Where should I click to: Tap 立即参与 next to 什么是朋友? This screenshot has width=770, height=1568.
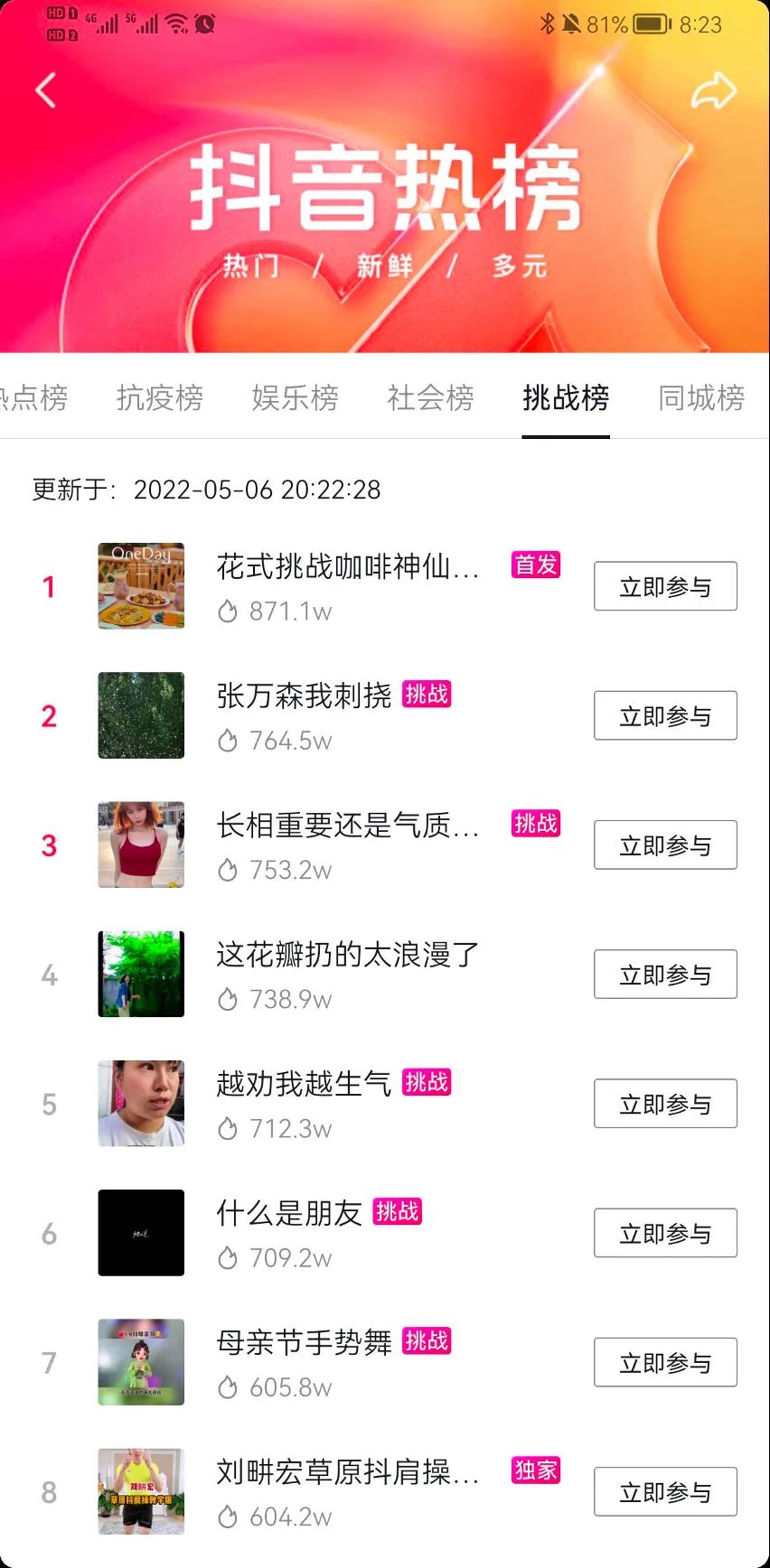665,1233
